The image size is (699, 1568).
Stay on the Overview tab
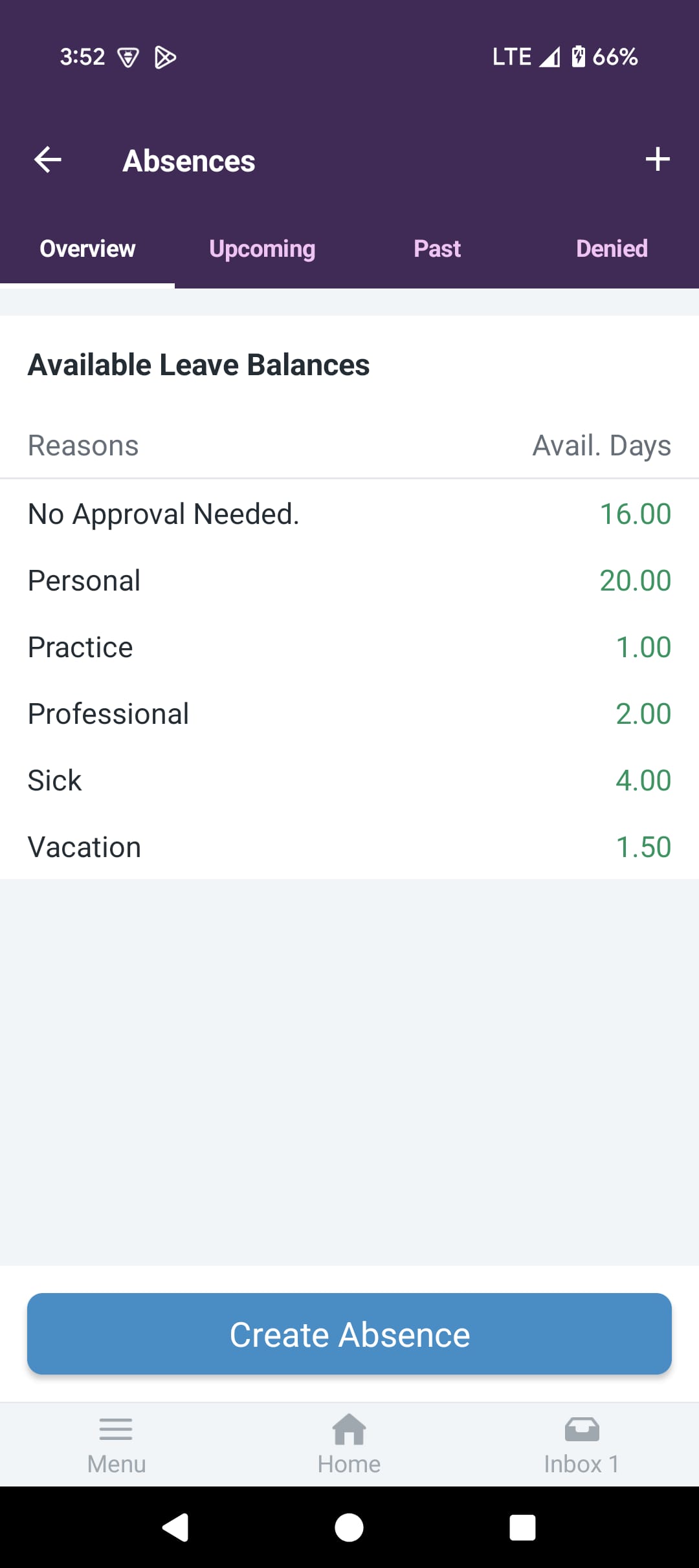pos(87,248)
